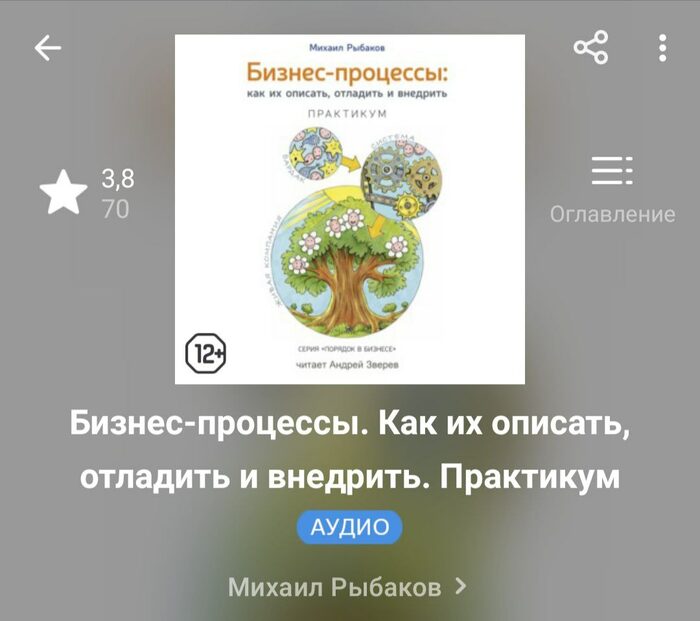The width and height of the screenshot is (700, 621).
Task: Open author page for Михаил Рыбаков
Action: click(x=346, y=586)
